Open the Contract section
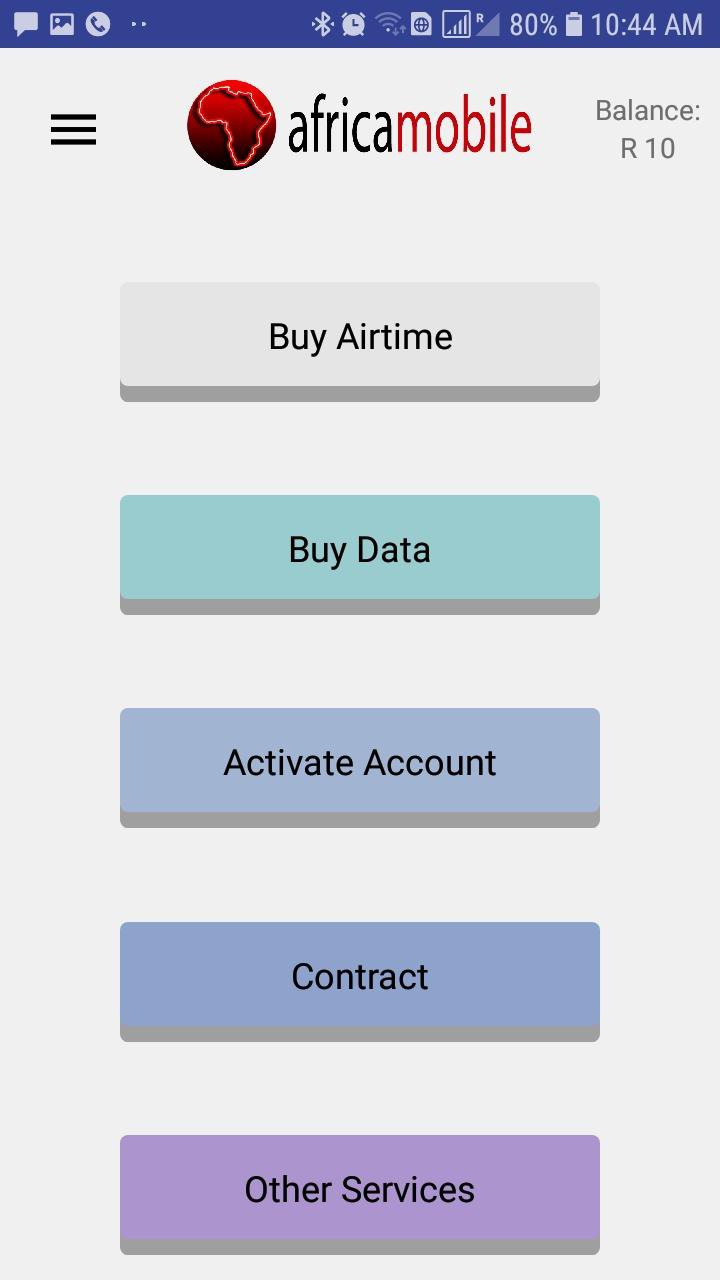The image size is (720, 1280). tap(359, 976)
